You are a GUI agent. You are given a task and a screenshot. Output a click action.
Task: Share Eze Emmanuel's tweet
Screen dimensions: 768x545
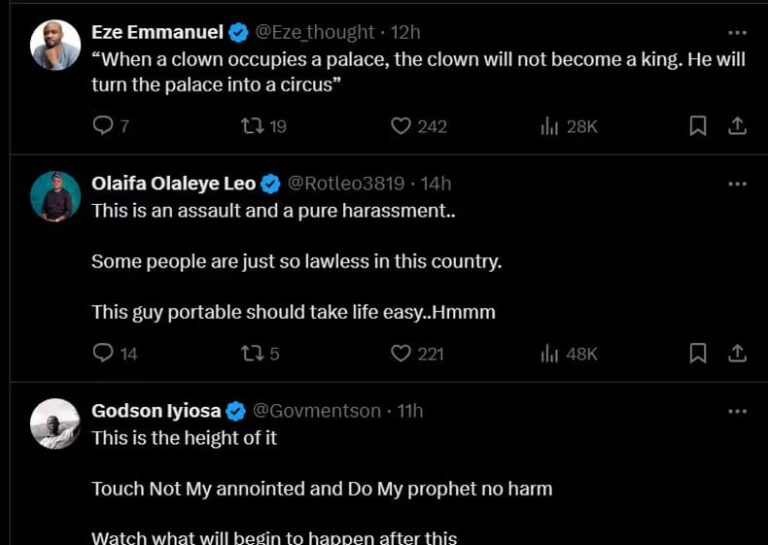click(x=737, y=126)
